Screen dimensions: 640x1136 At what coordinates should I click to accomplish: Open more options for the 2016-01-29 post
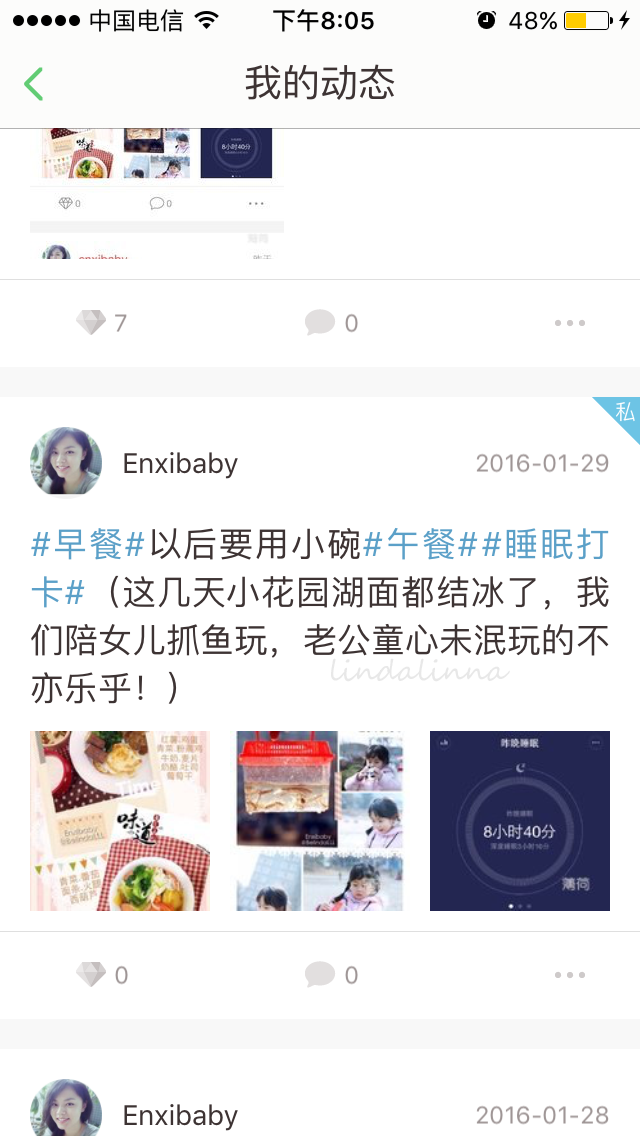(570, 975)
